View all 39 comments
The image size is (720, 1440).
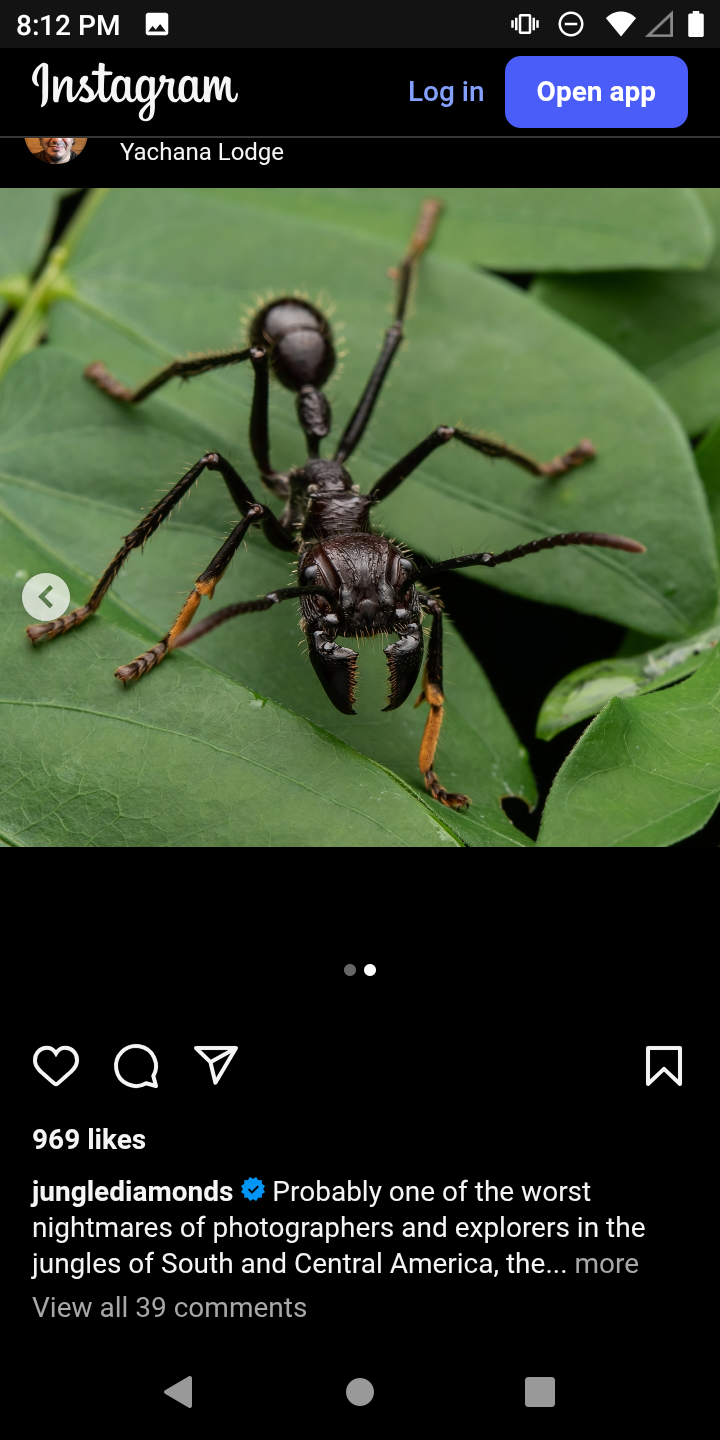click(170, 1307)
